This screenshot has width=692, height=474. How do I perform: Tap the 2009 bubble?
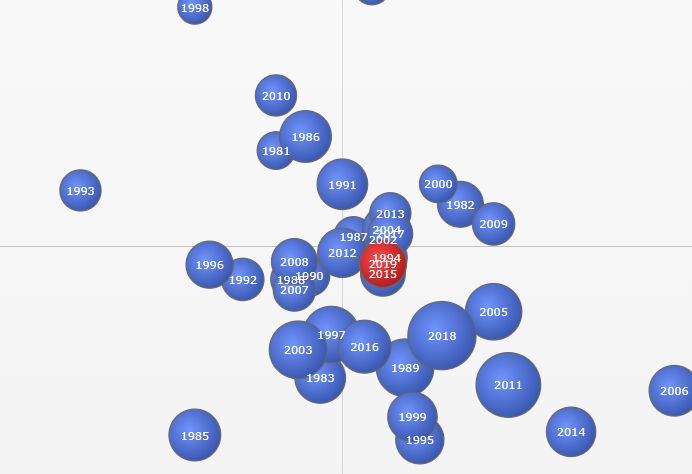pos(494,224)
